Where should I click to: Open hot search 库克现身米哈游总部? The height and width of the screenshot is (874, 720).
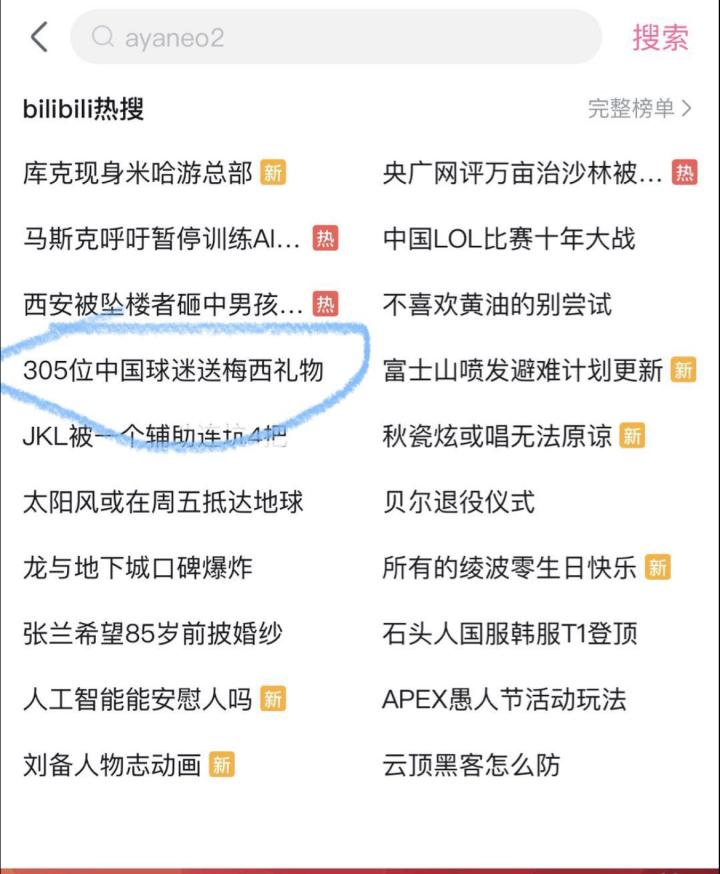coord(138,173)
